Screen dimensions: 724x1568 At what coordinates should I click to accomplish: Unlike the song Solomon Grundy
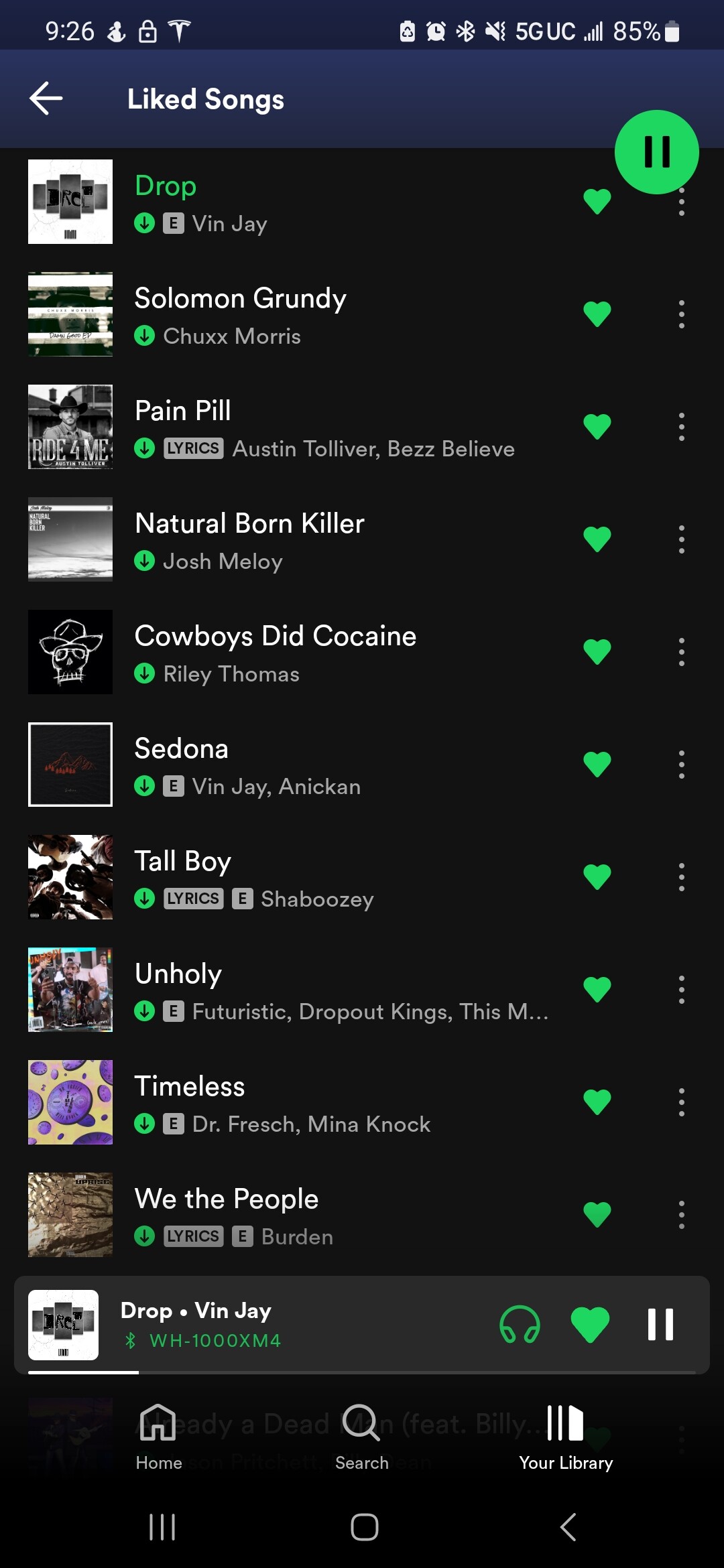[x=597, y=314]
